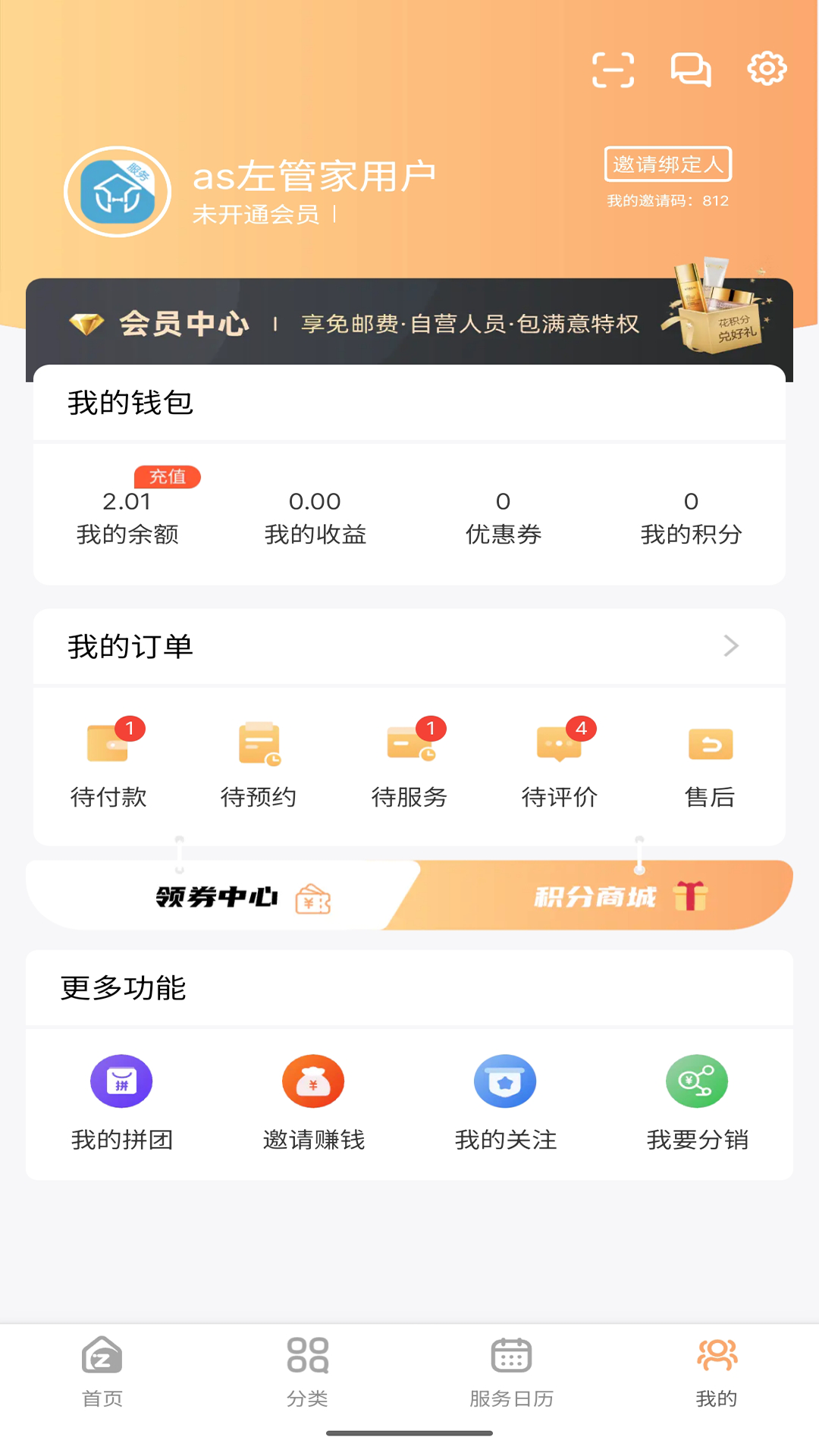Check 我的积分 points
The image size is (819, 1456).
691,517
